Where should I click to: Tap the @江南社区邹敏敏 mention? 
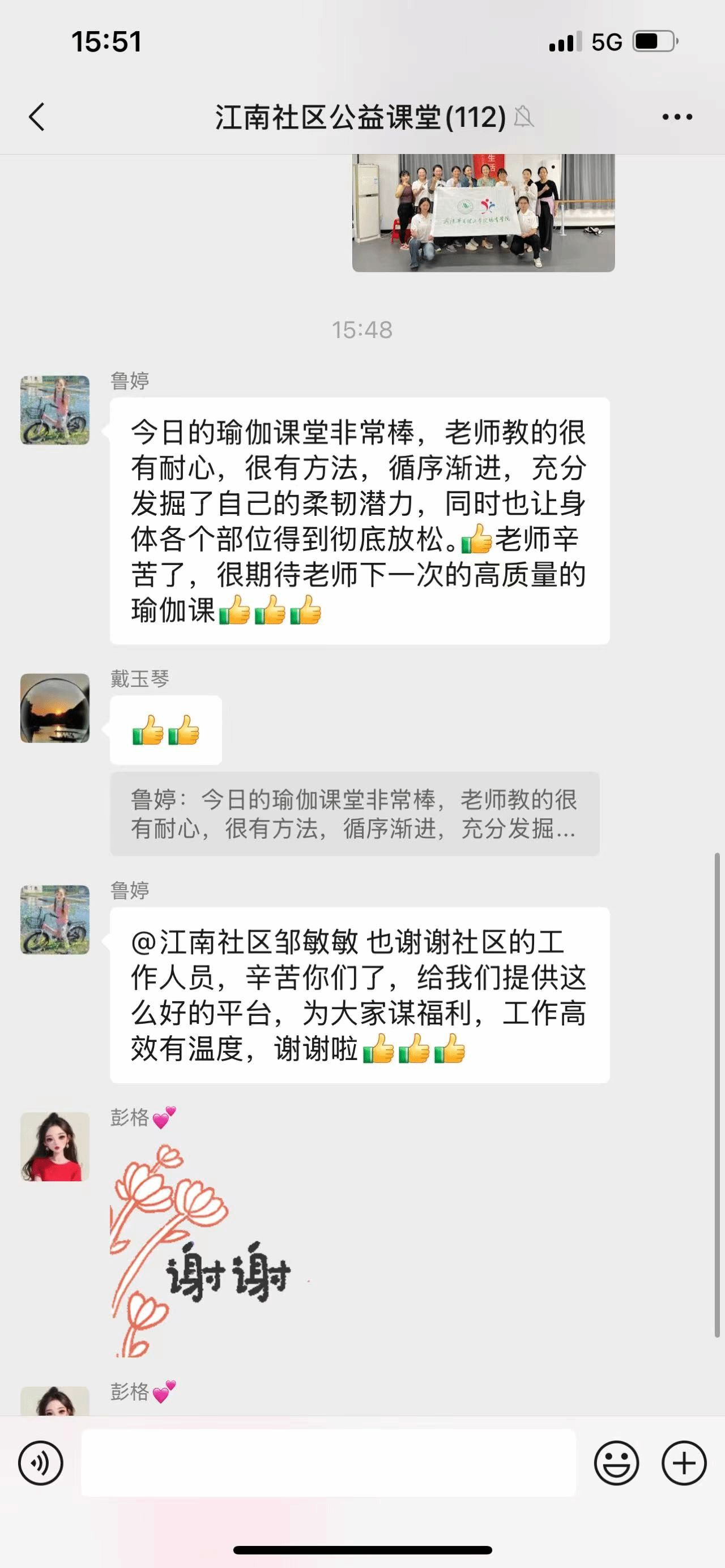click(245, 942)
